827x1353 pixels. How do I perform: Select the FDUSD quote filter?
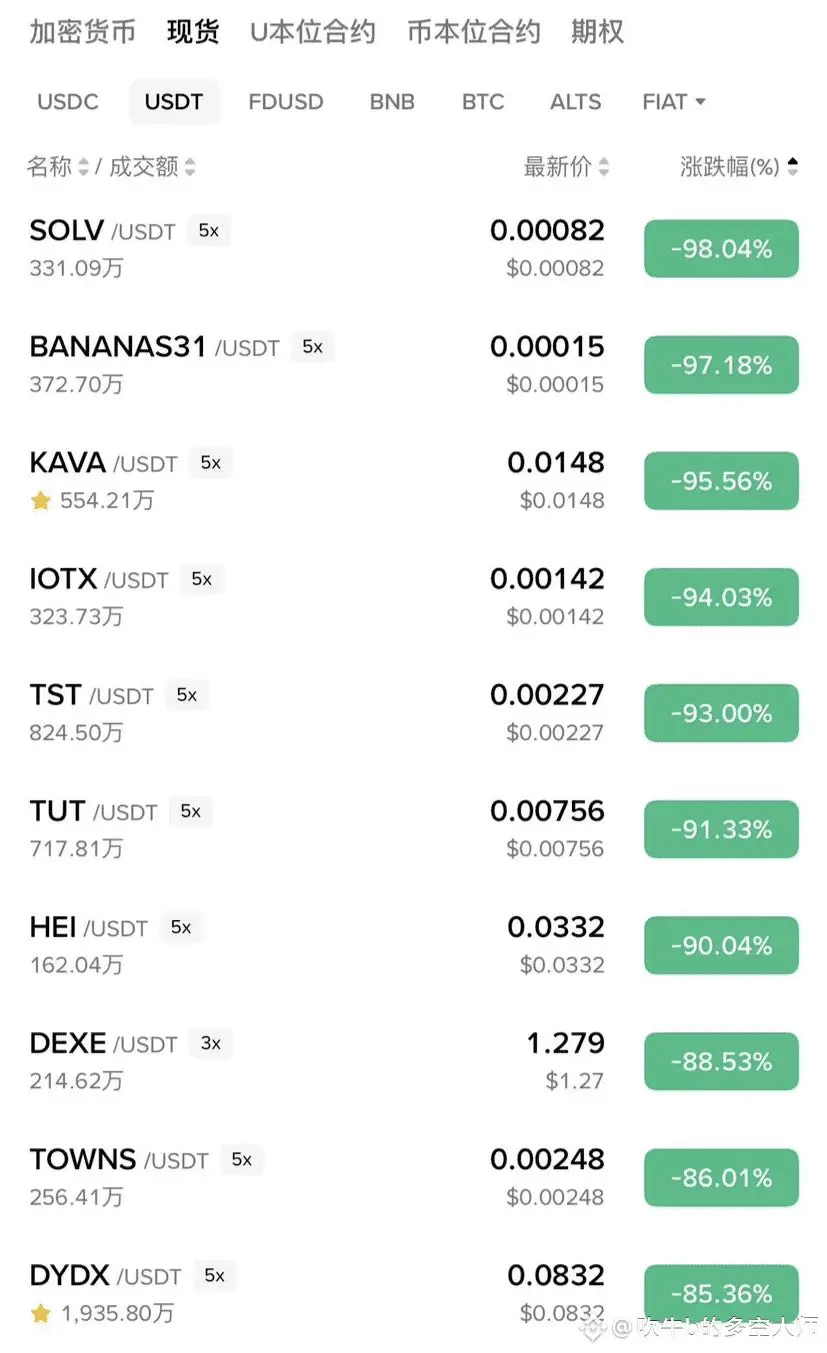click(x=286, y=102)
